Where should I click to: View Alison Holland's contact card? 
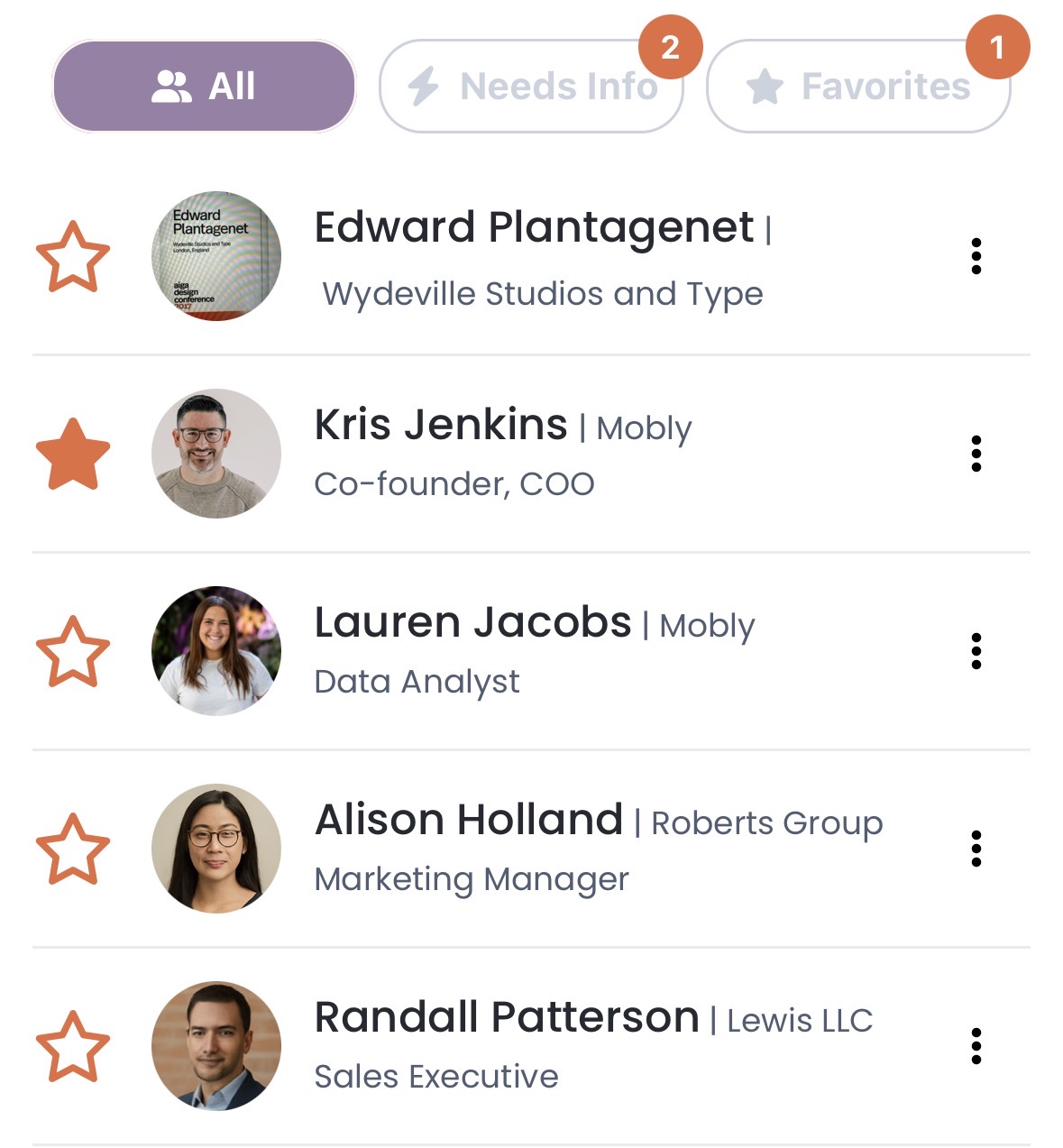point(468,820)
